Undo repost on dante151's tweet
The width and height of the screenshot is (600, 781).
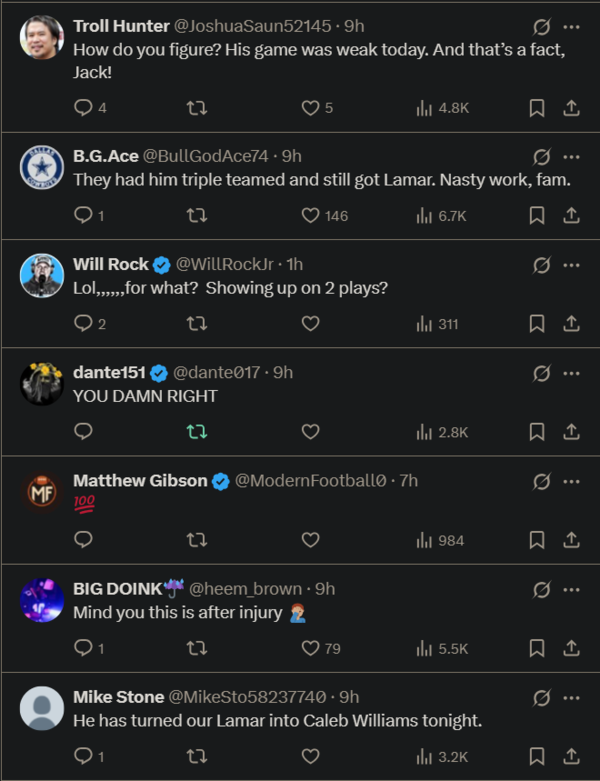(x=197, y=431)
